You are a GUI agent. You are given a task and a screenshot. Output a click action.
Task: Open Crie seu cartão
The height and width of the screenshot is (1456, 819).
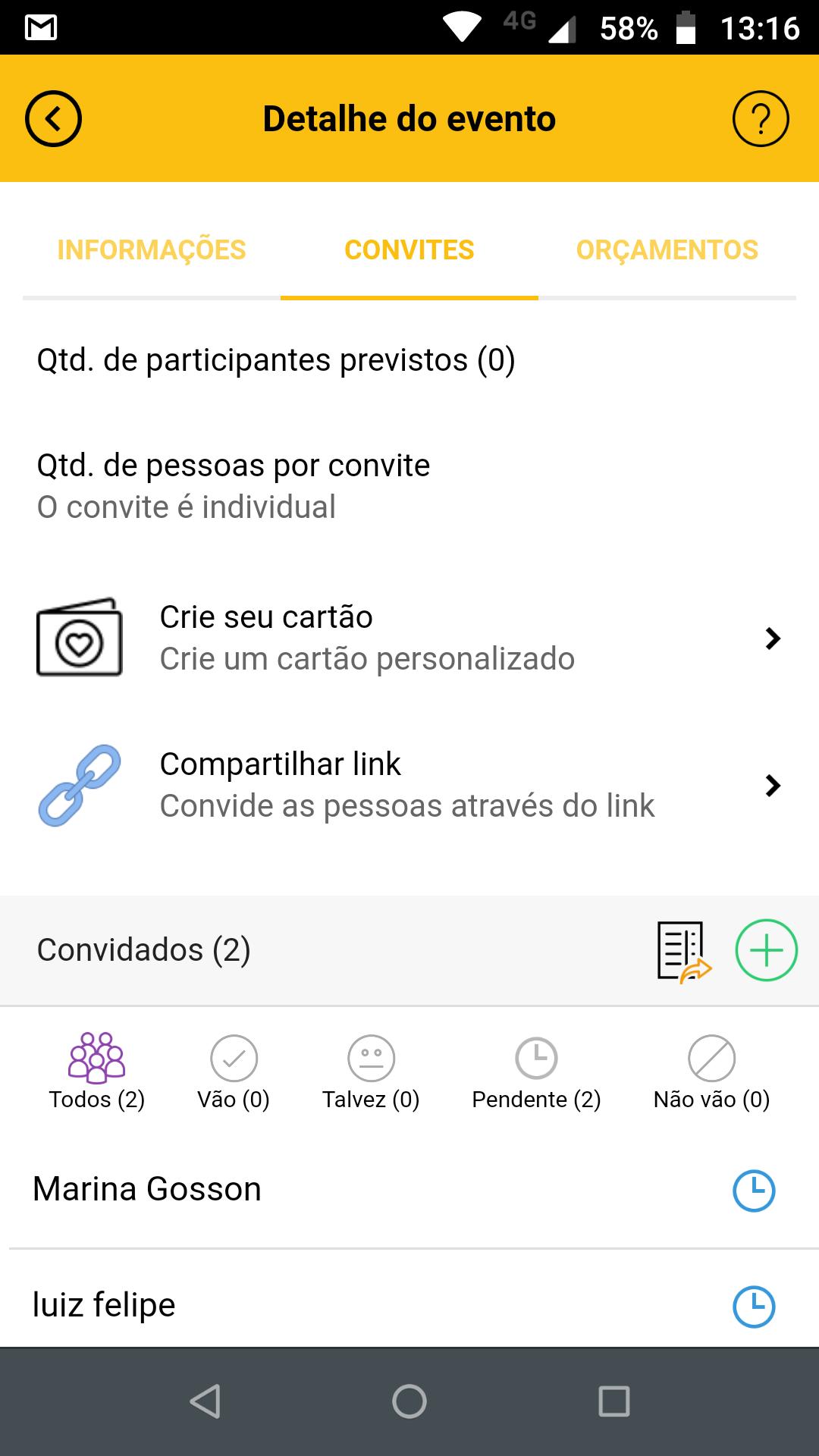click(x=409, y=638)
